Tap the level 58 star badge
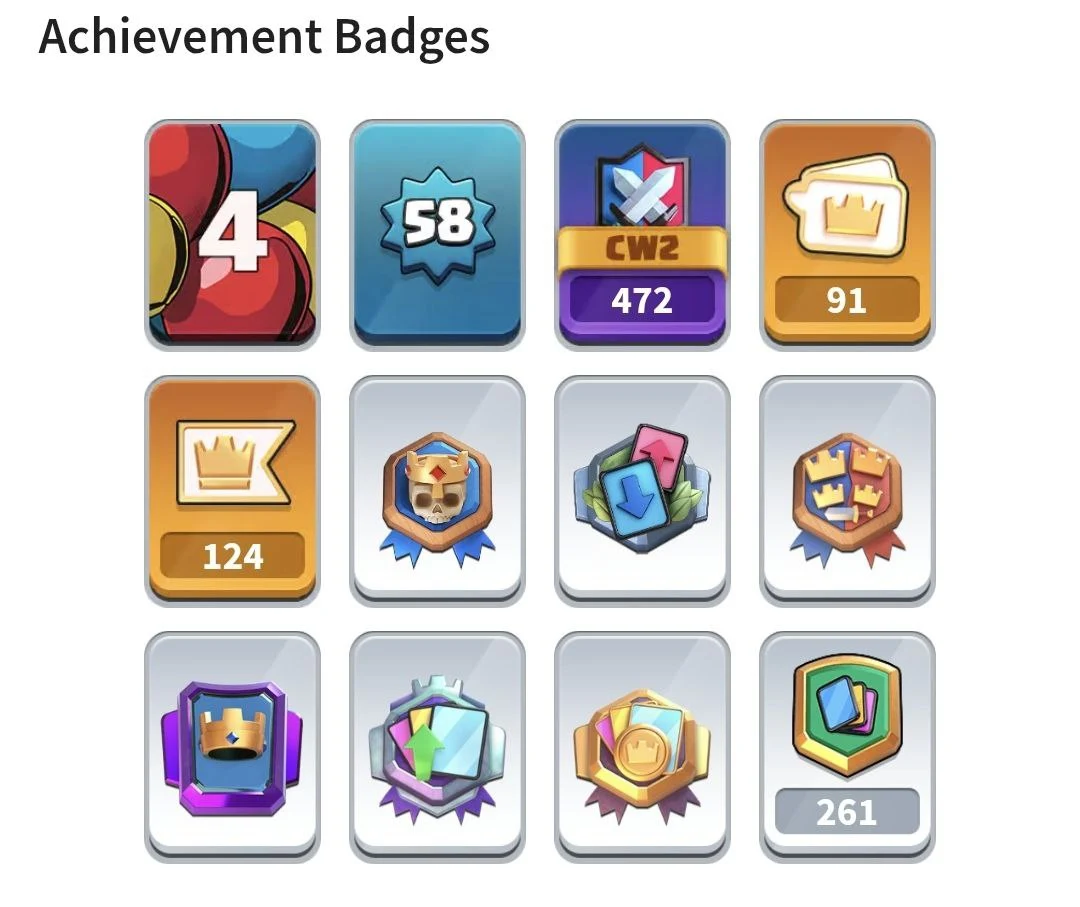 (x=437, y=234)
